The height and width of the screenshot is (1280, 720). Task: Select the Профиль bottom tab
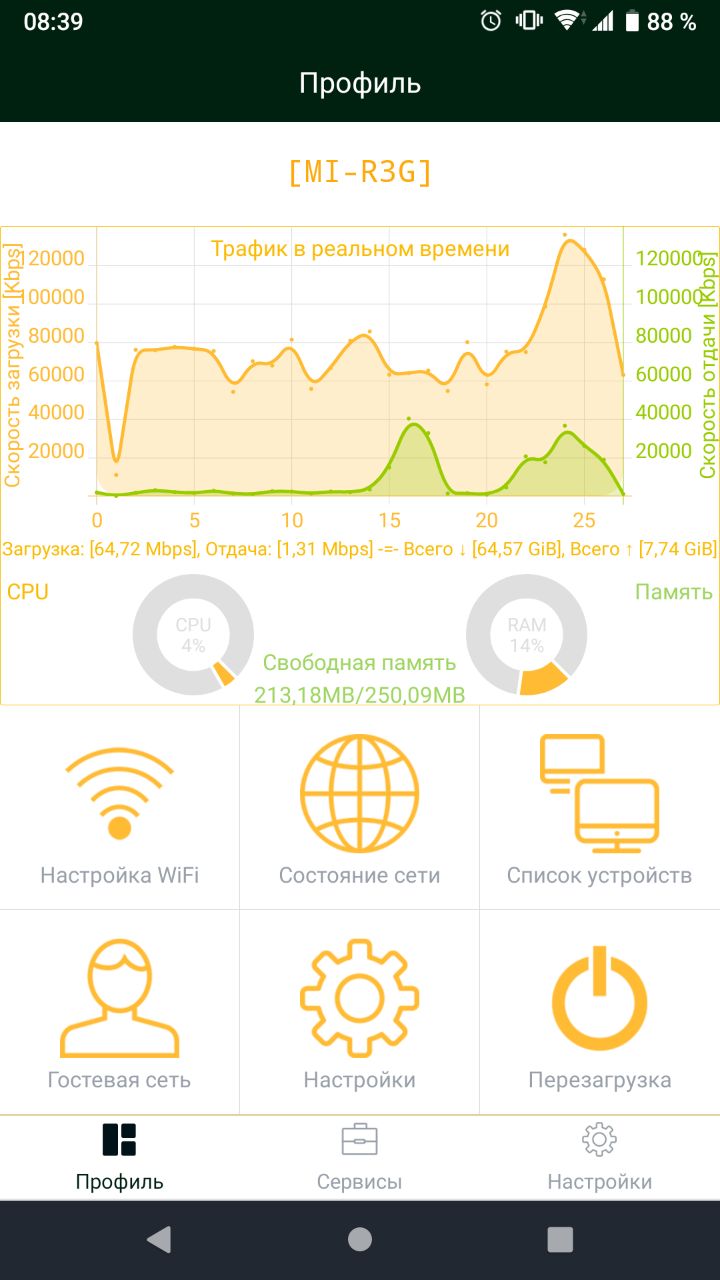pyautogui.click(x=120, y=1158)
